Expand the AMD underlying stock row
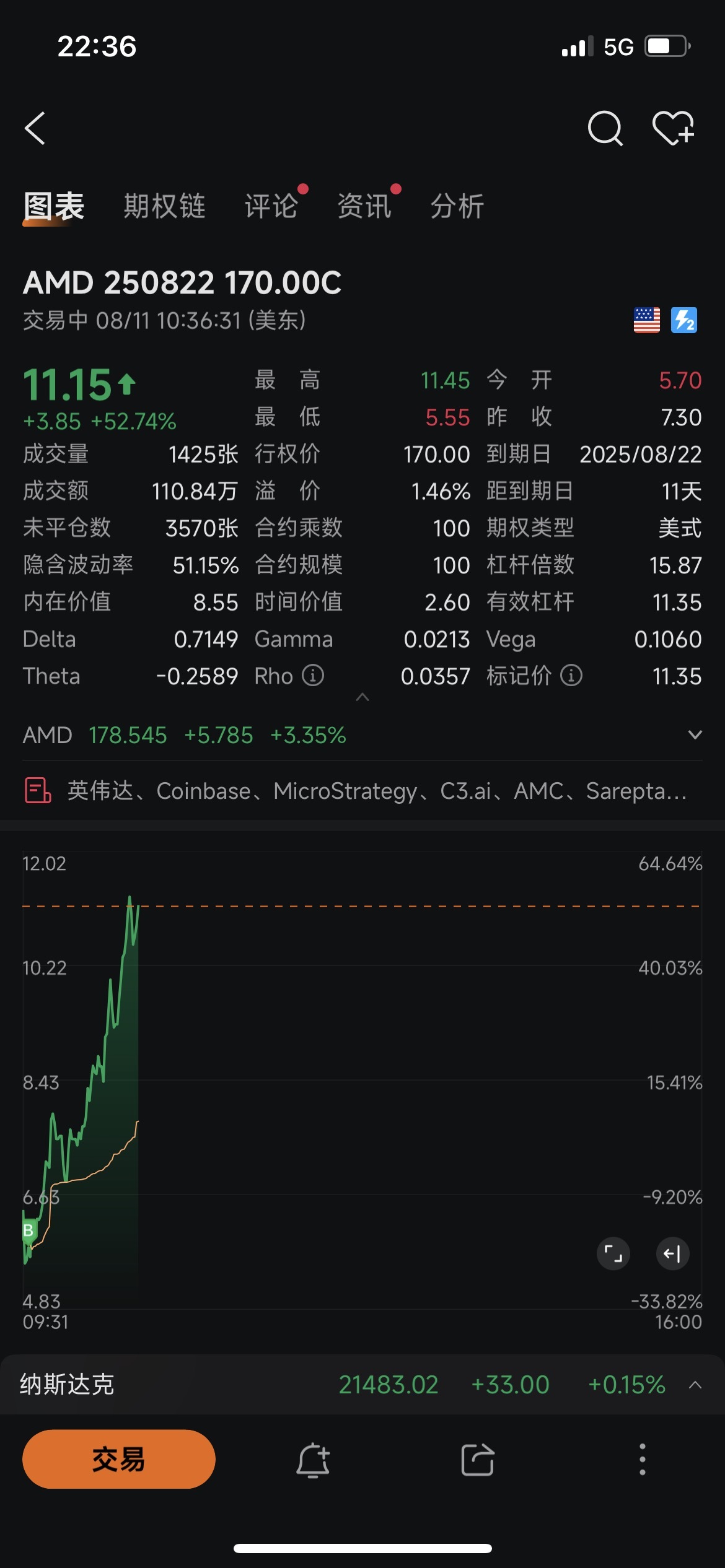Viewport: 725px width, 1568px height. (x=695, y=735)
